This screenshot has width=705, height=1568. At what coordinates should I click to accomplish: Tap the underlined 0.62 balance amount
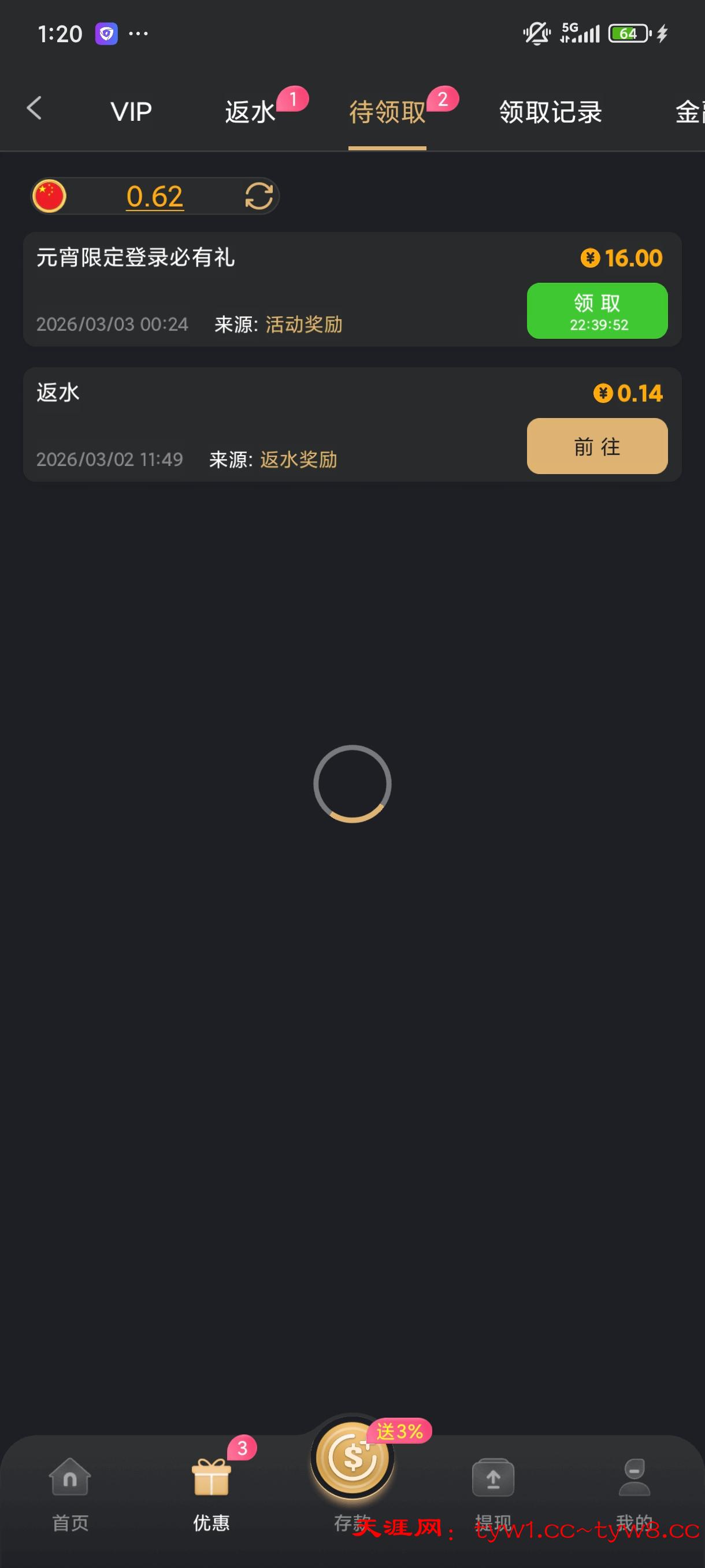point(154,196)
